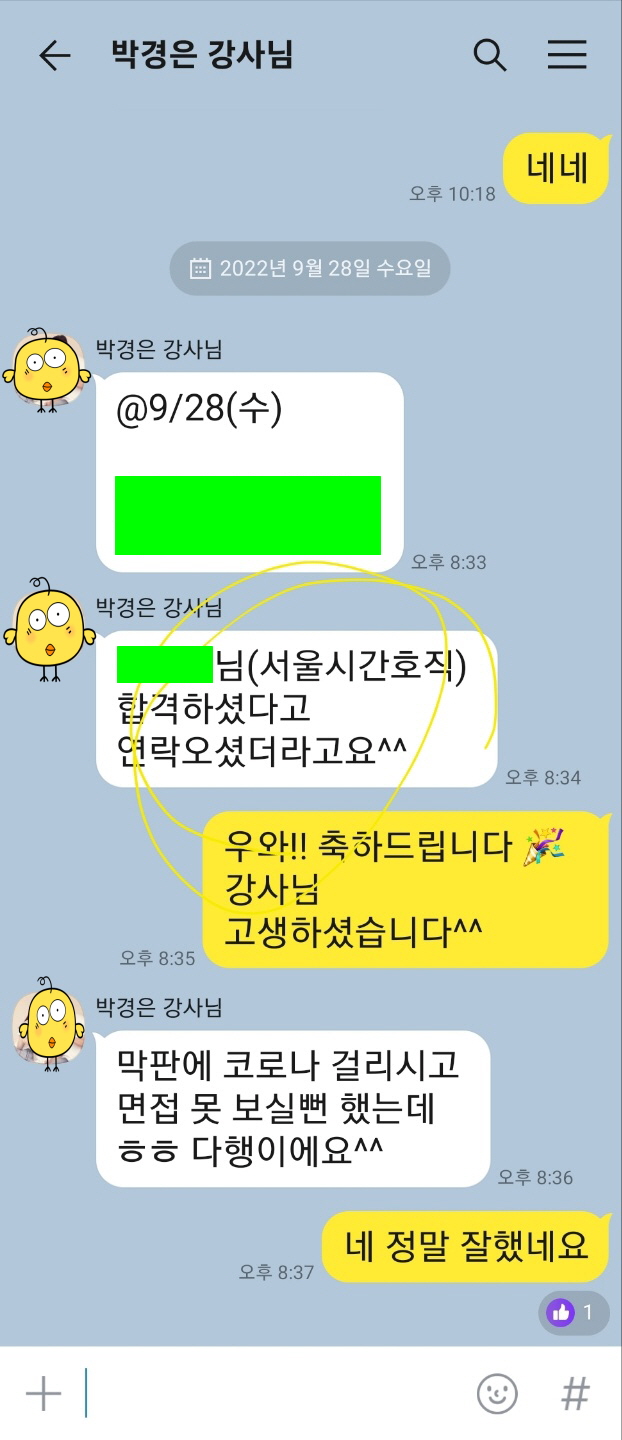The image size is (622, 1440).
Task: Open the profile picture beside the 합격하셨다고 message
Action: pos(48,628)
